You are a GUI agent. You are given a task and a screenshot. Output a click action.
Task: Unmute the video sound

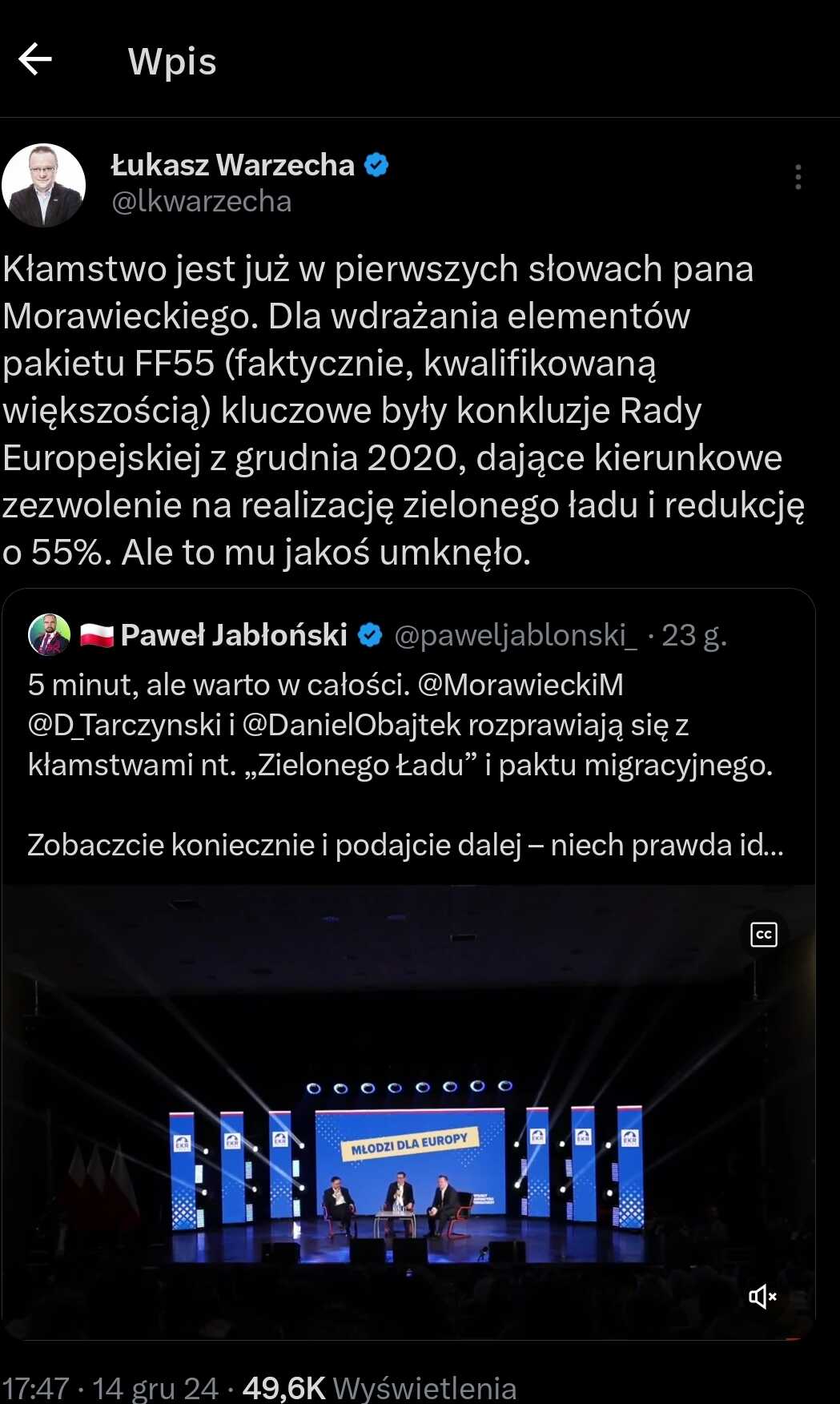click(x=762, y=1297)
